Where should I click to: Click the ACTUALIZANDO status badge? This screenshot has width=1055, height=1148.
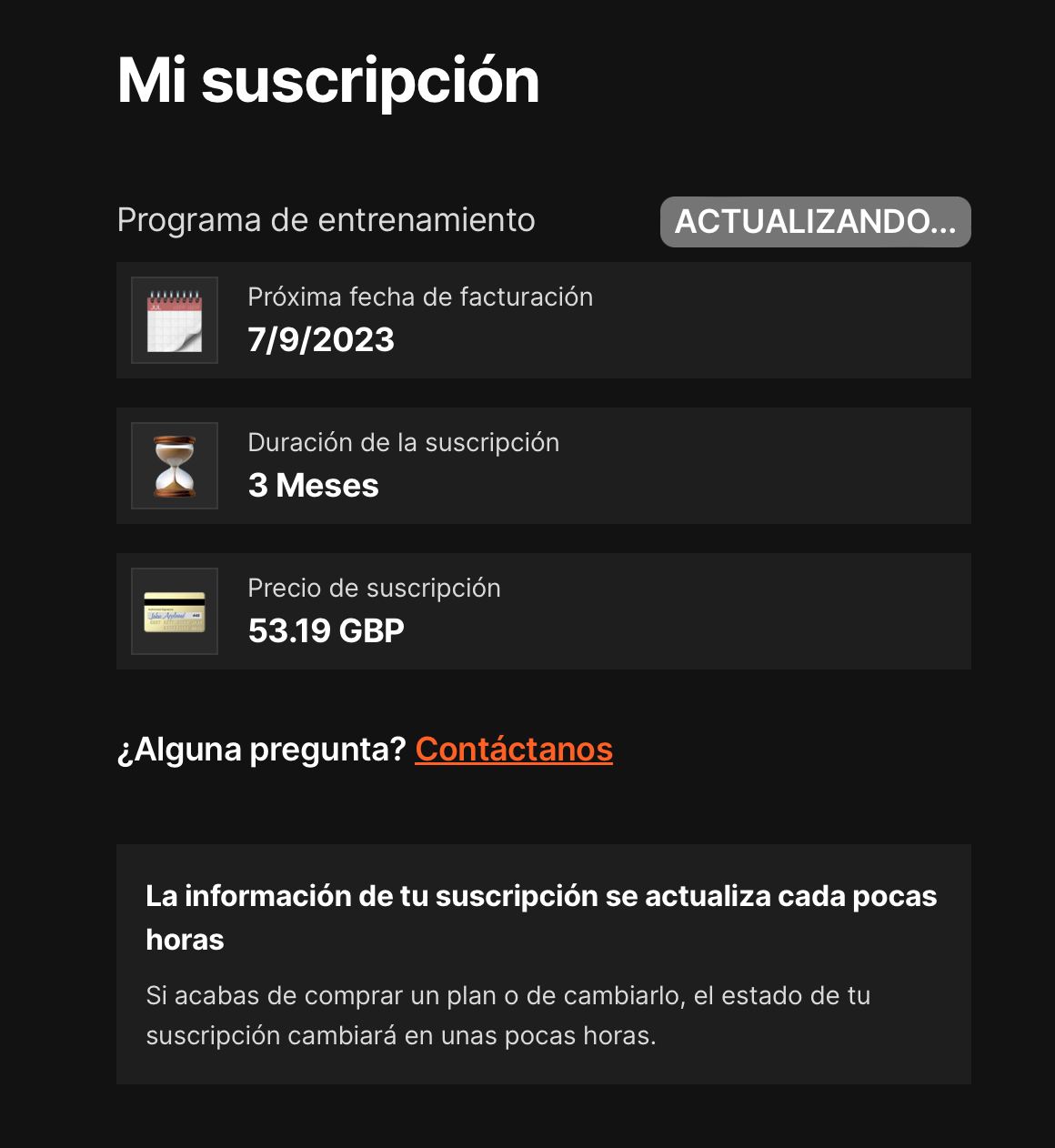click(814, 221)
